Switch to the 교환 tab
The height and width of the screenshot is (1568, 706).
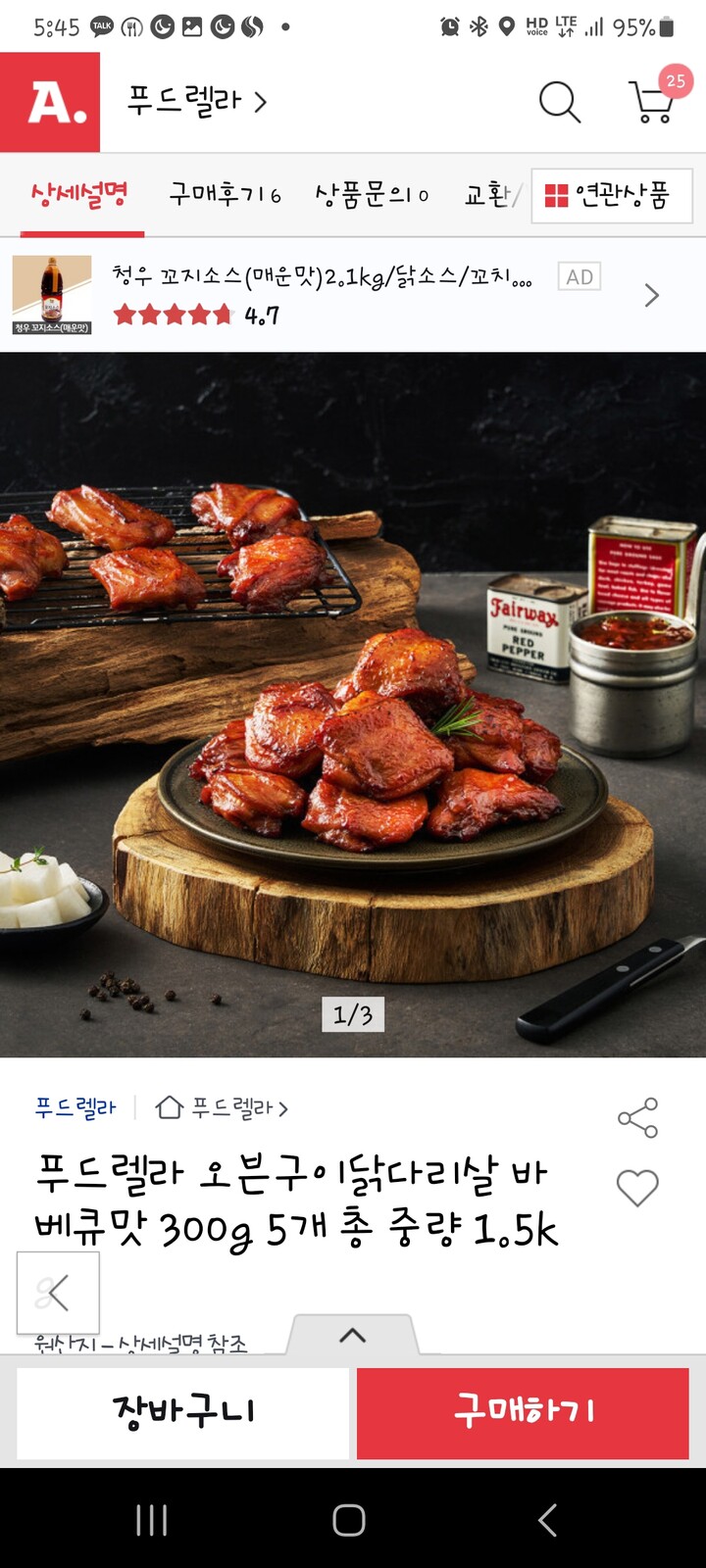488,194
